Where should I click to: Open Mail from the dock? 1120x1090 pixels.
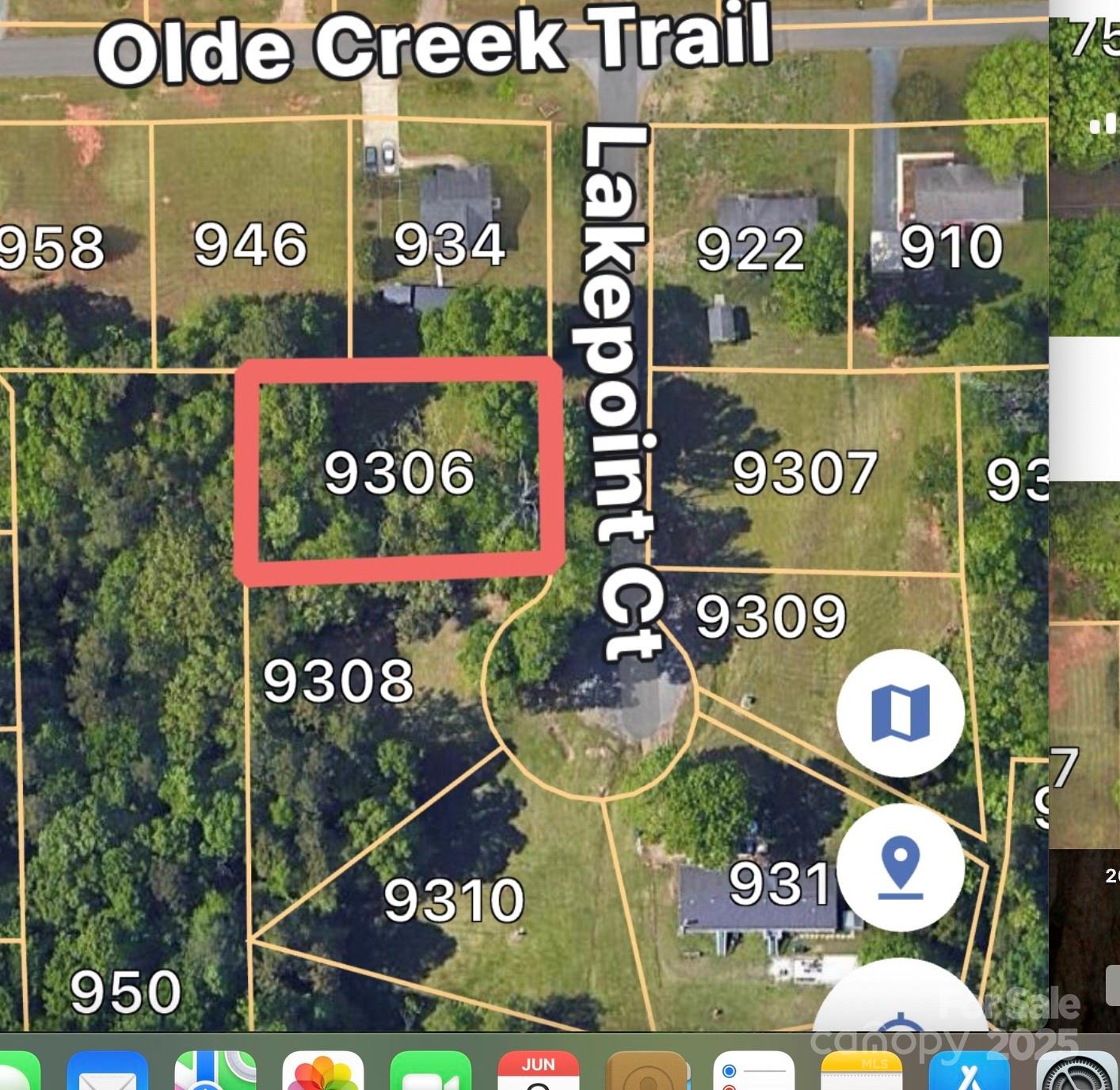pos(107,1073)
